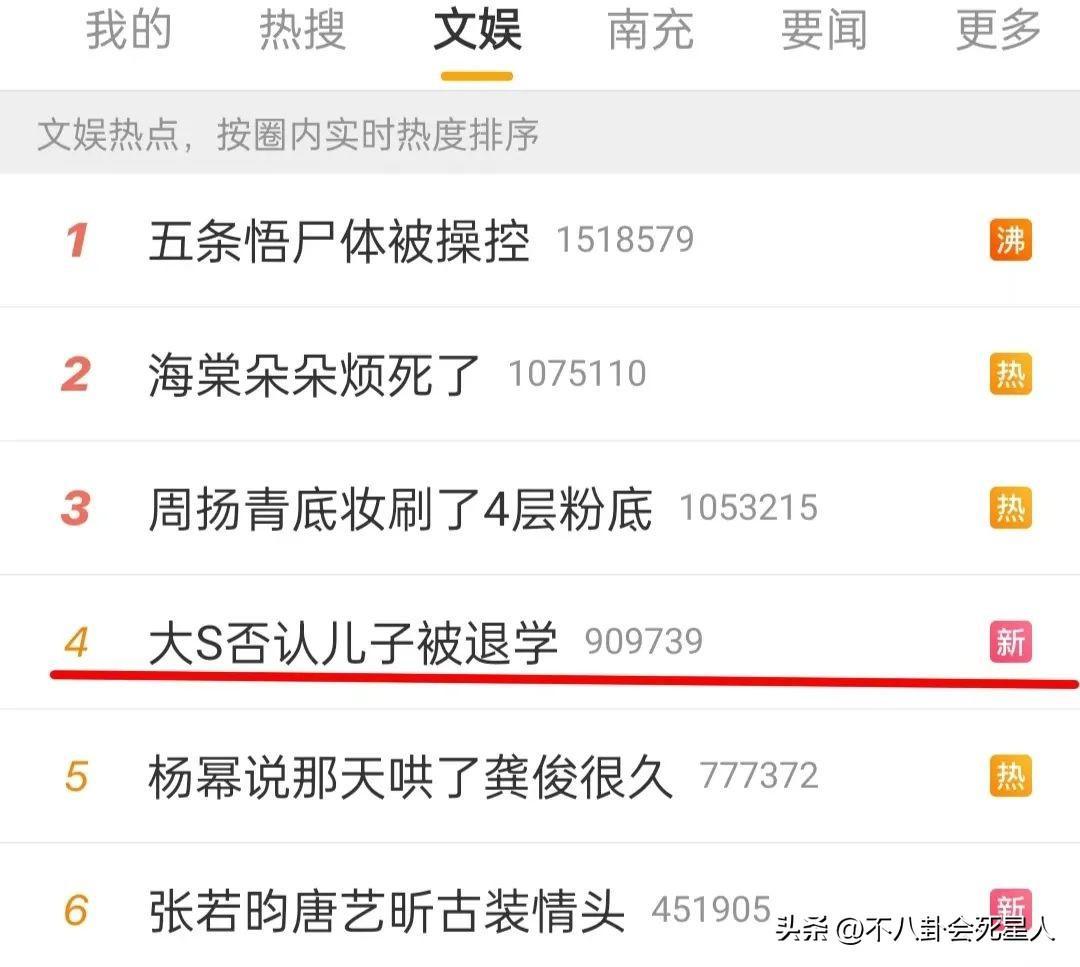The image size is (1080, 967).
Task: Select the 文娱 tab
Action: coord(477,31)
